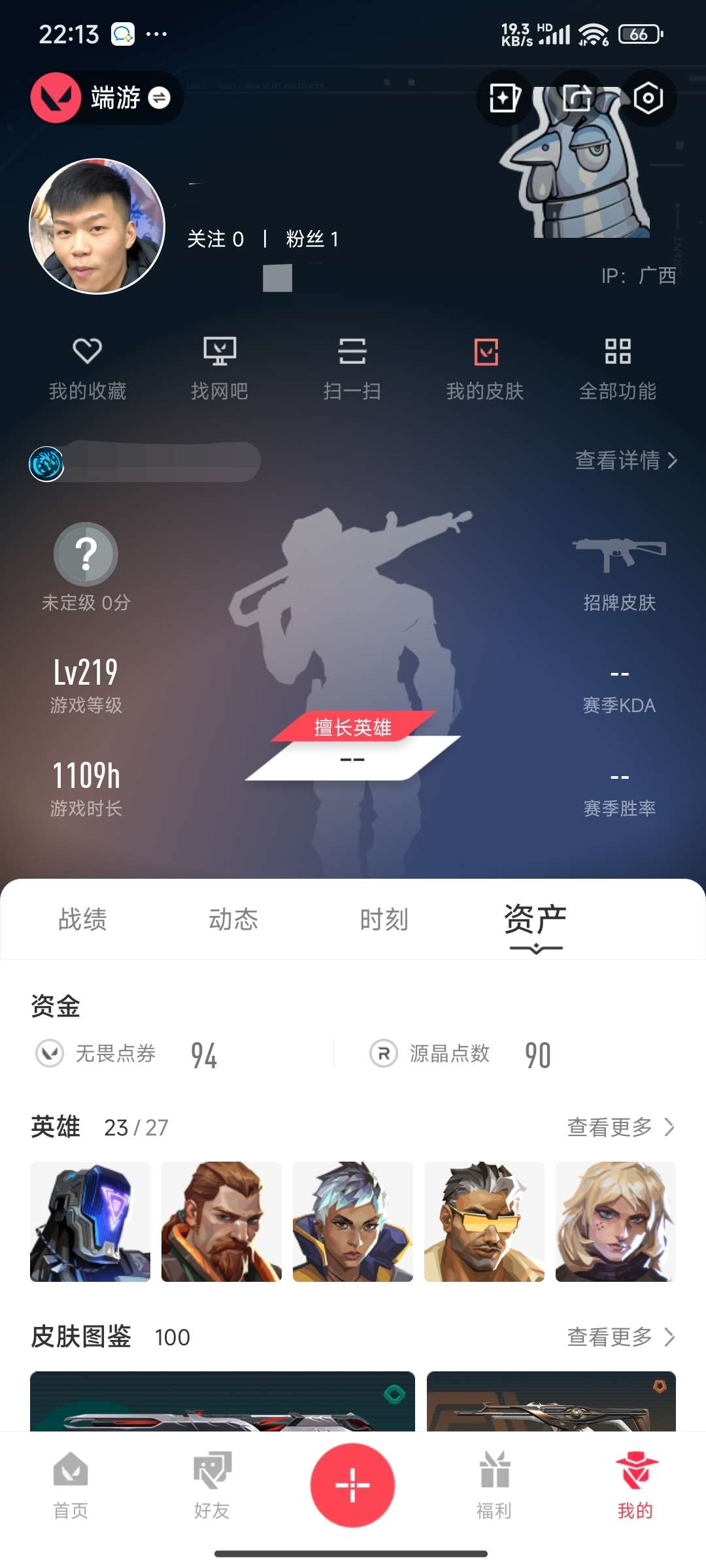Open the settings hexagon icon

[x=648, y=99]
